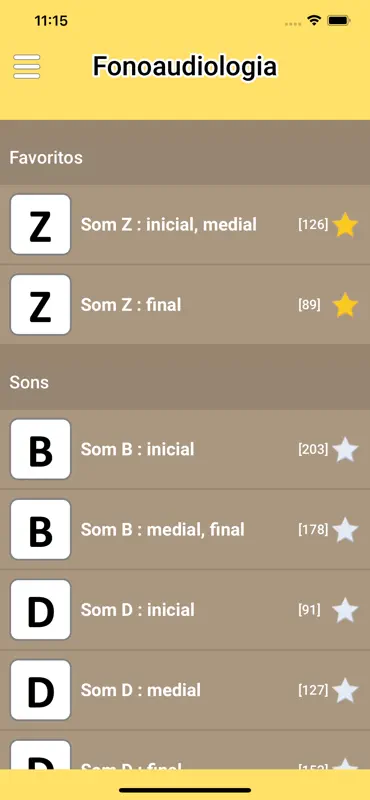Mark Som D : medial as favorite

345,690
